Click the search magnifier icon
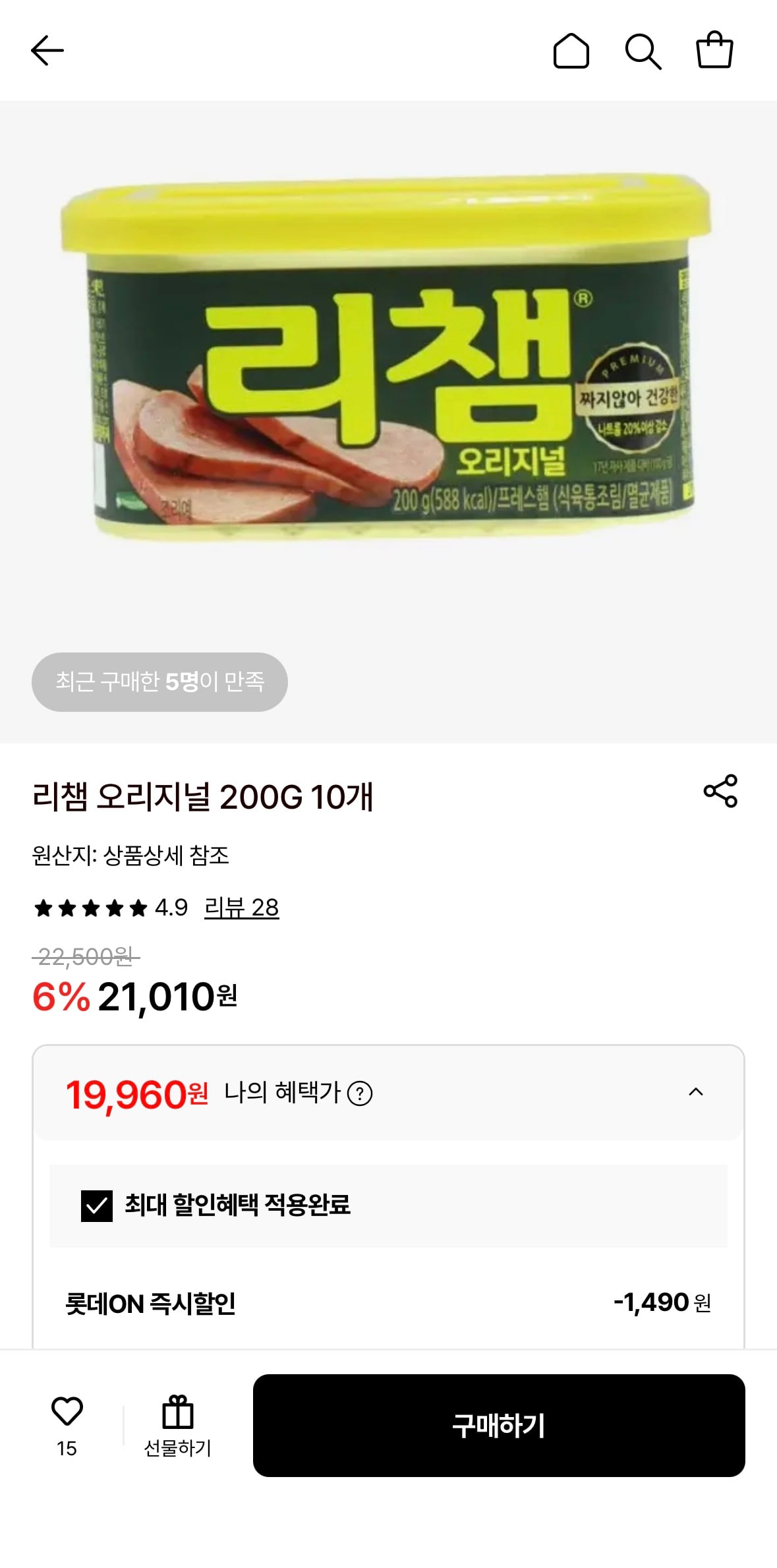Viewport: 777px width, 1568px height. (x=645, y=51)
